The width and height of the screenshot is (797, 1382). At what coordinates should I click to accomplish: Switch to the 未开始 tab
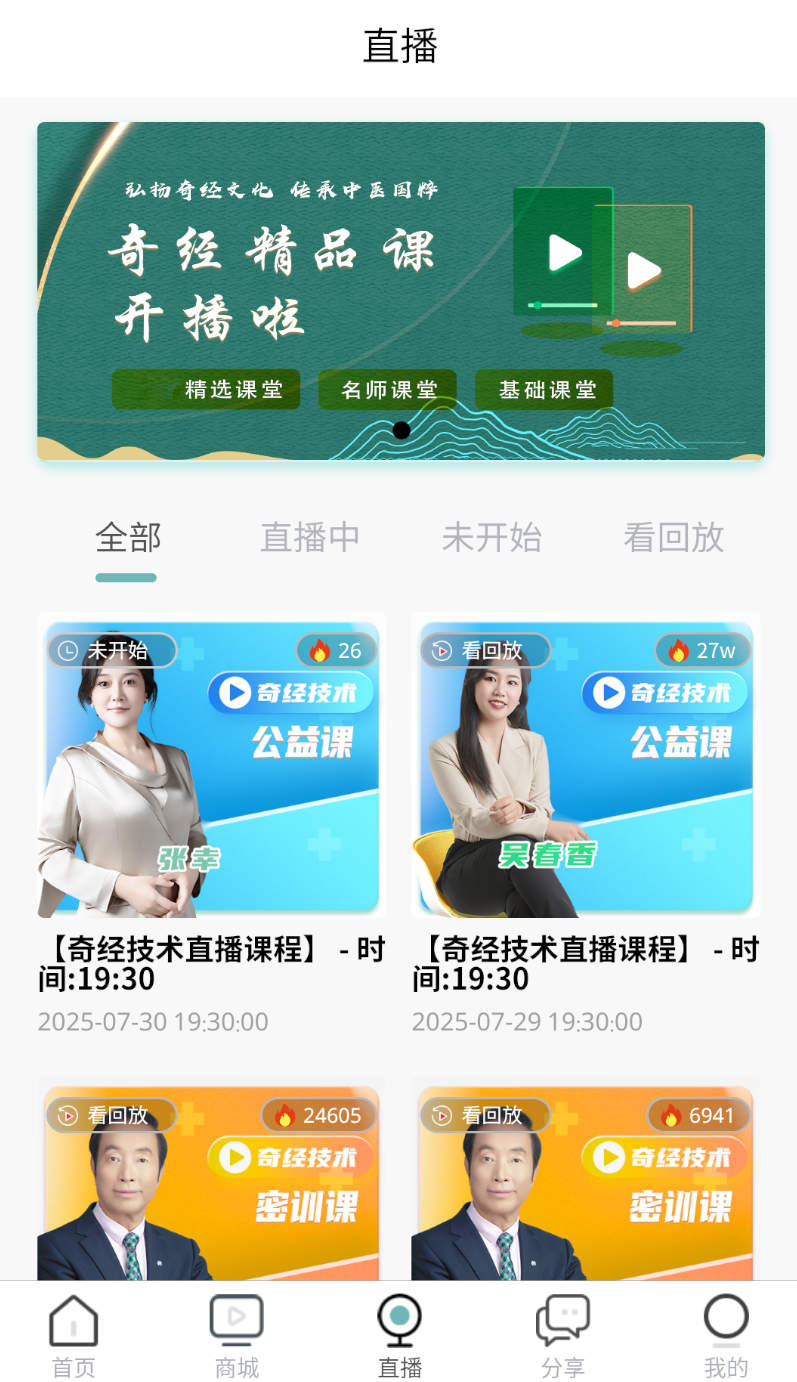pyautogui.click(x=492, y=537)
